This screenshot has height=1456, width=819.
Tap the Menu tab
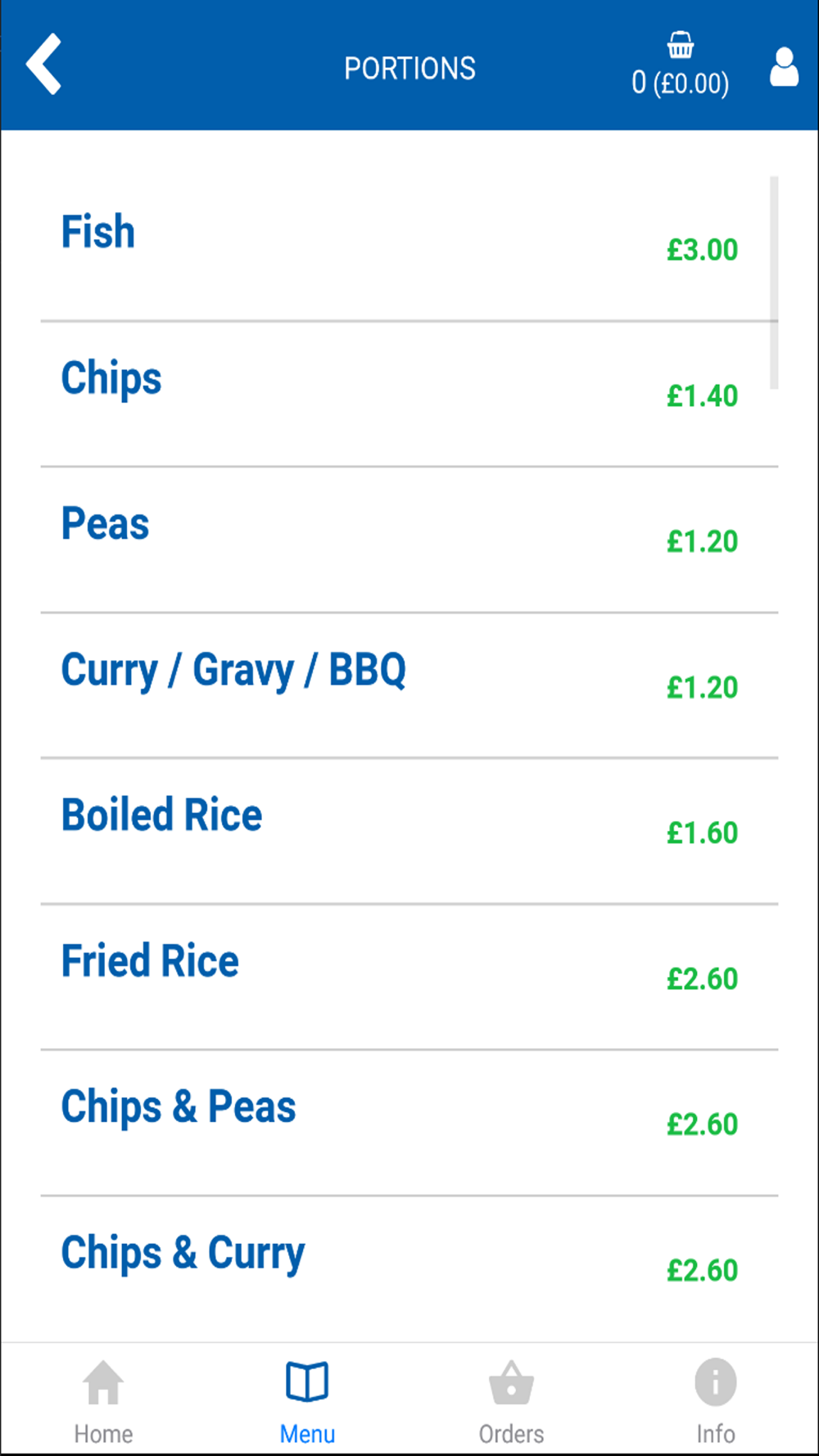coord(307,1402)
